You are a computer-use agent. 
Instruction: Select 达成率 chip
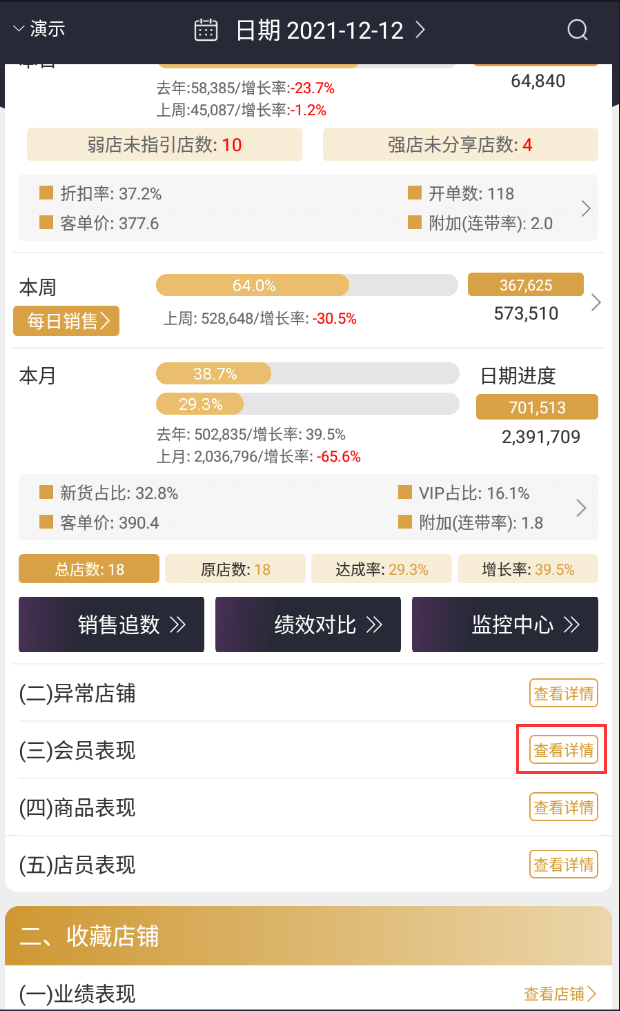coord(381,569)
